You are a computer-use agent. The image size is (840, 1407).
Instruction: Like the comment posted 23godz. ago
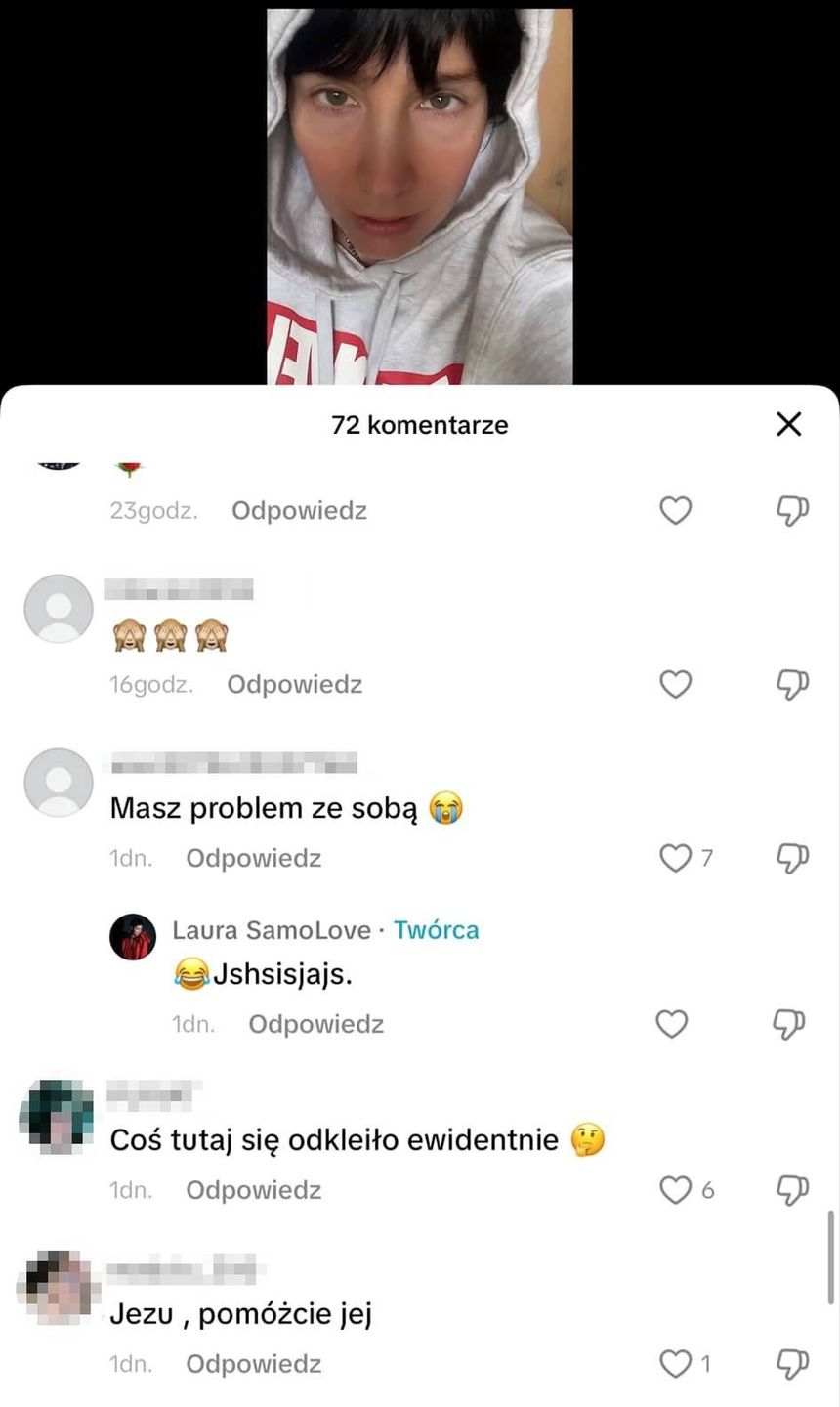[x=675, y=510]
